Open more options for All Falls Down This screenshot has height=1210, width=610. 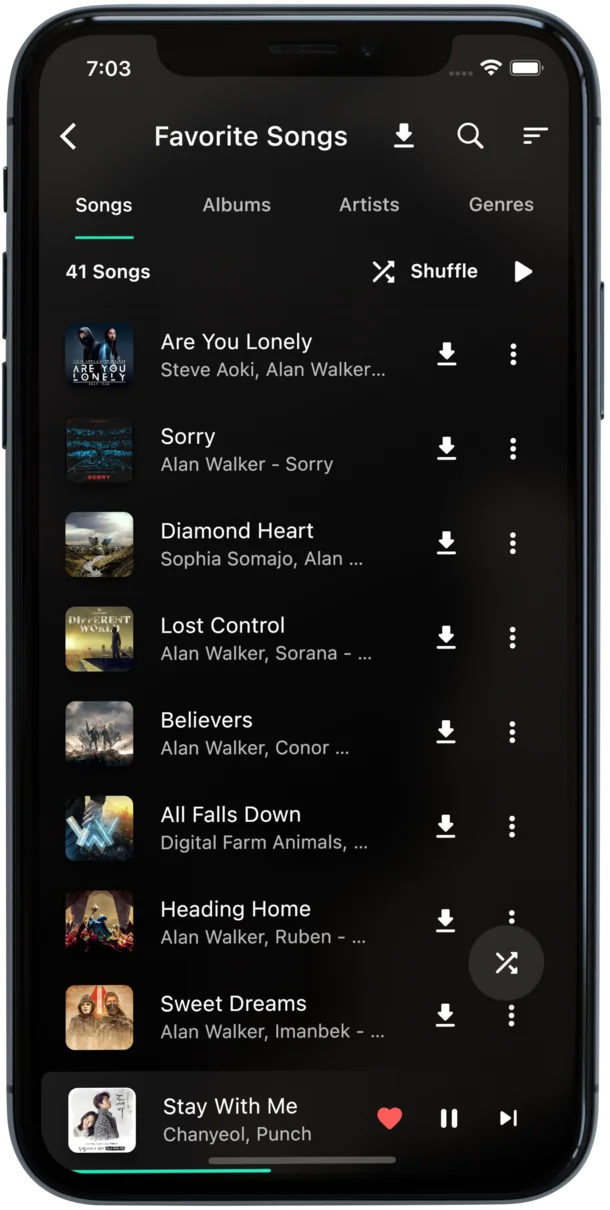click(512, 826)
